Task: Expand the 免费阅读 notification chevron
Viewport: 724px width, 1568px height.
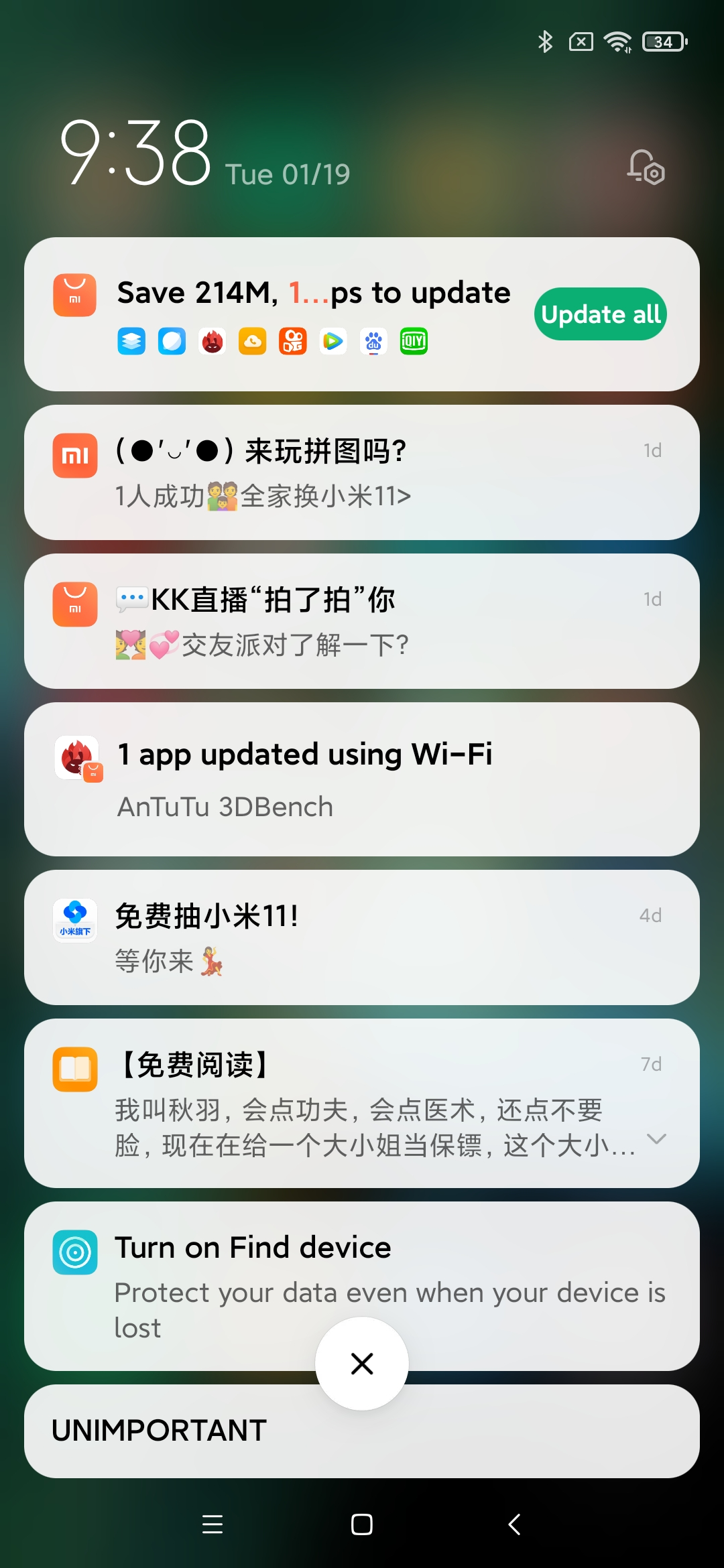Action: click(x=656, y=1138)
